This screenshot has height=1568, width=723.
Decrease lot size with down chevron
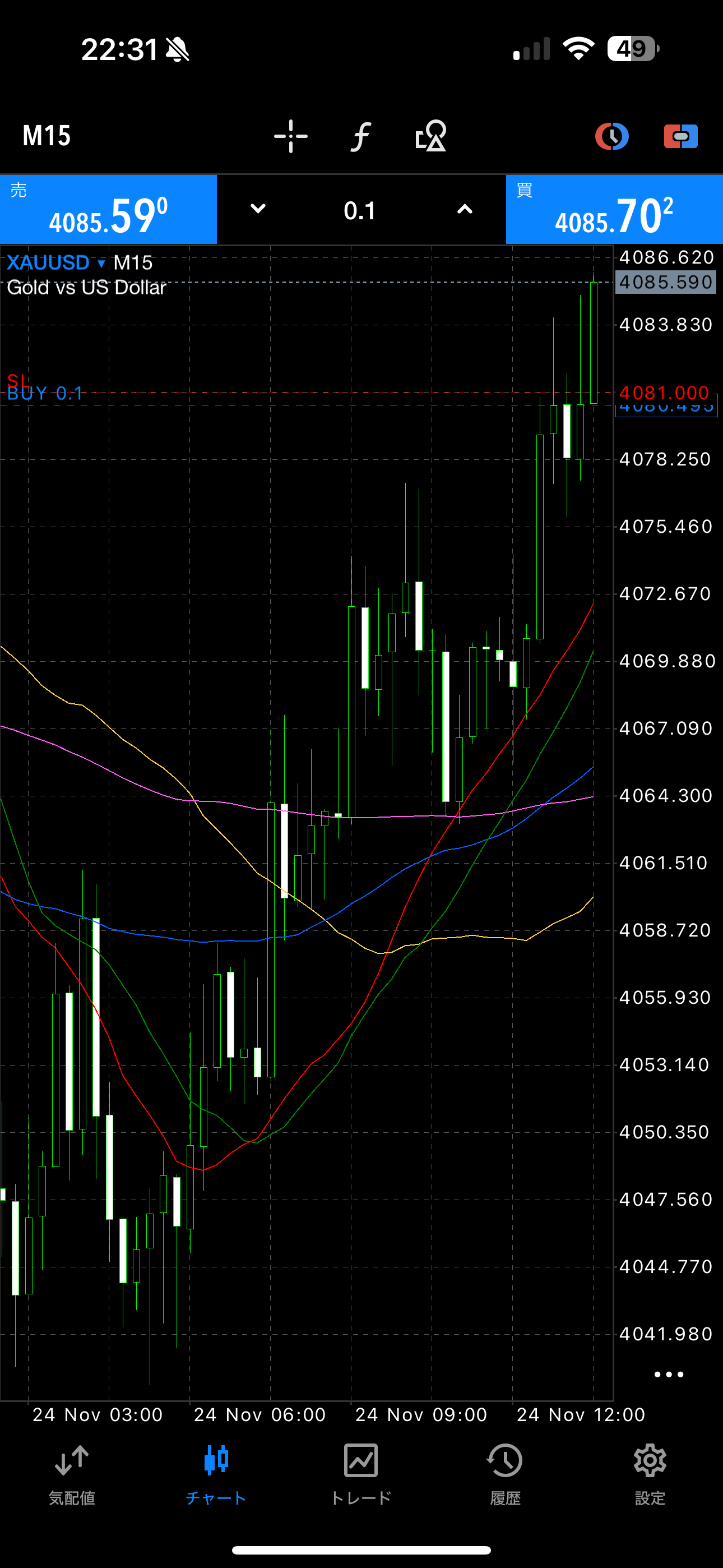tap(258, 209)
